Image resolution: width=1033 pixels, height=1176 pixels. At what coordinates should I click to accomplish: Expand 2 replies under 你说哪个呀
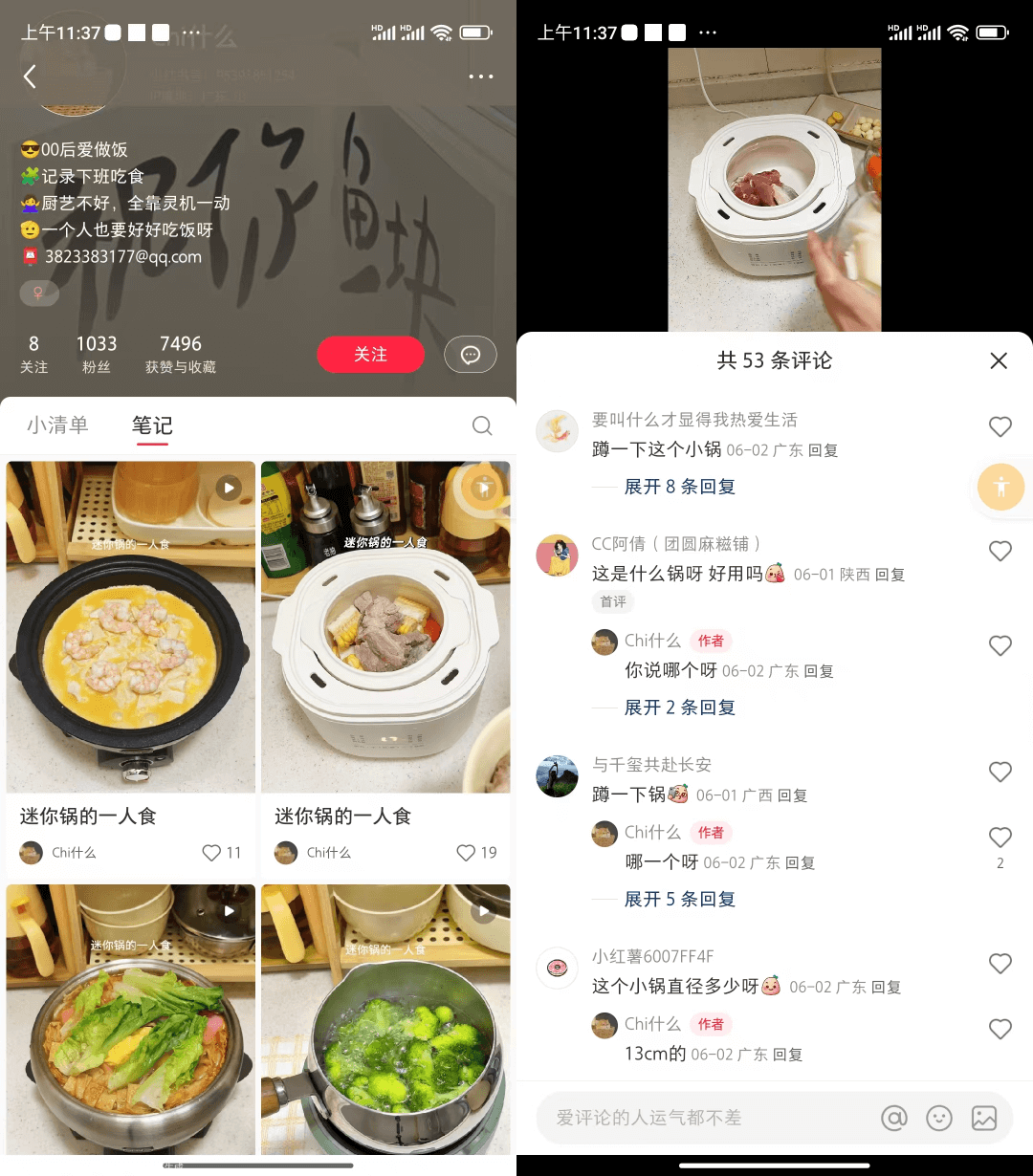click(x=679, y=708)
